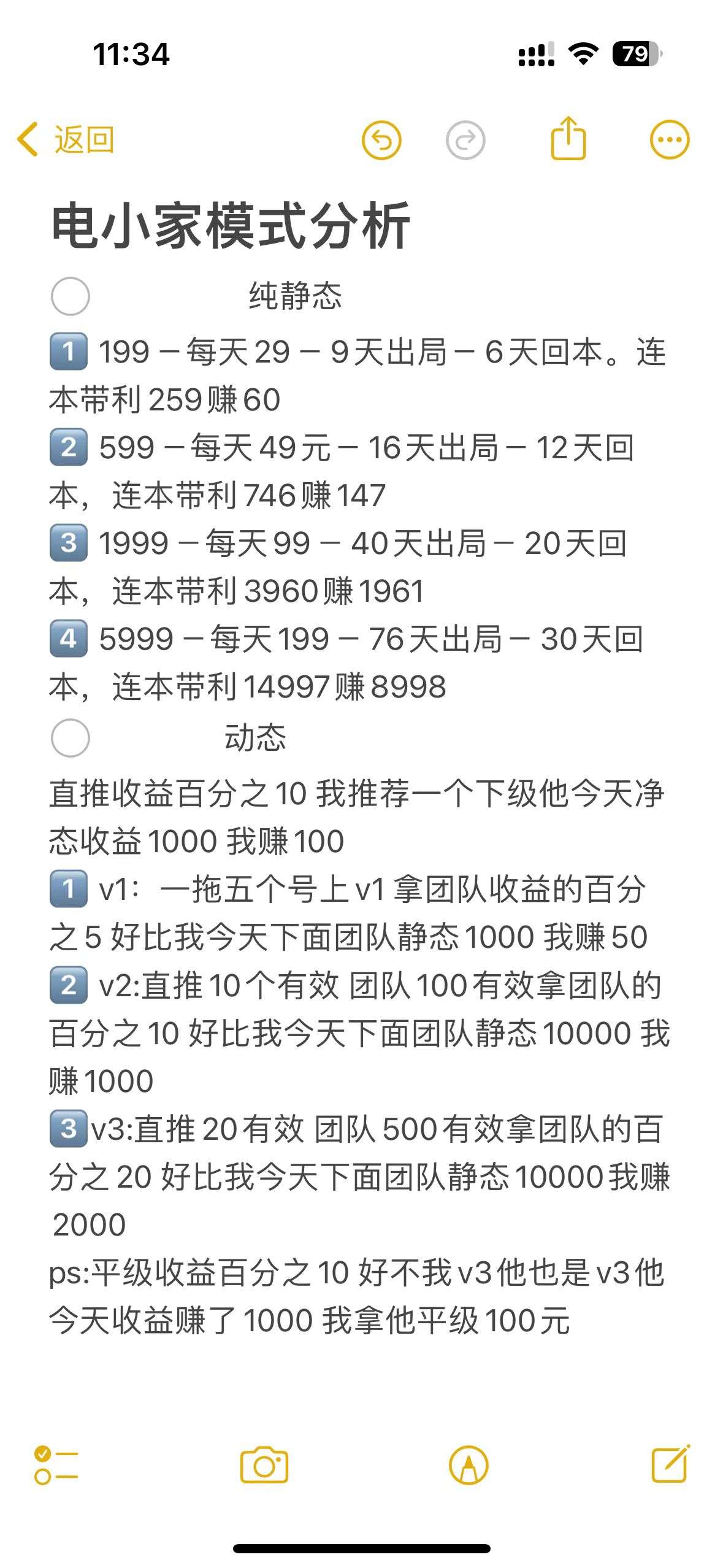Go back via the 返回 button

point(66,139)
